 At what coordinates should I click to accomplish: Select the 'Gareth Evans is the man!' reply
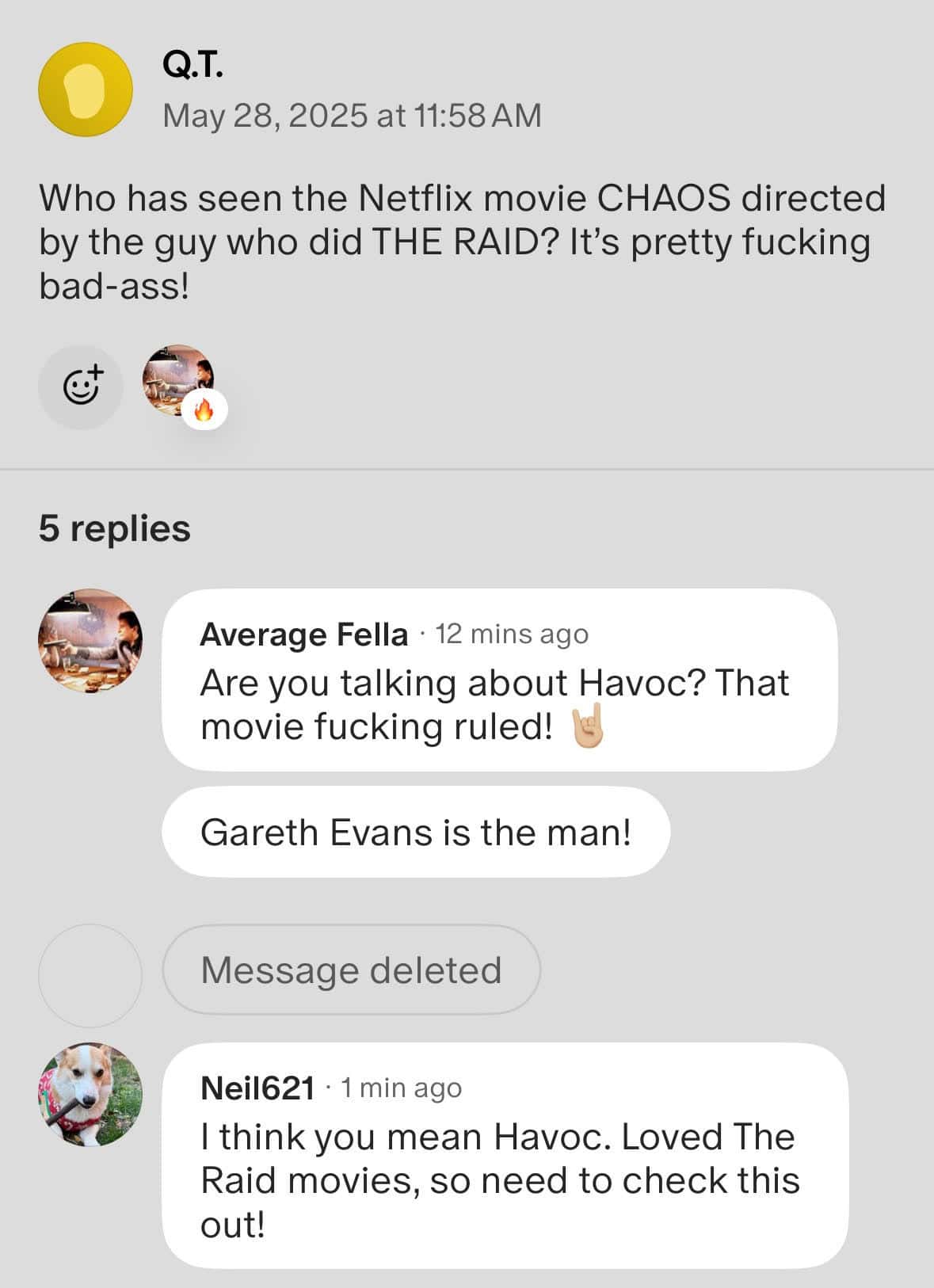coord(415,832)
